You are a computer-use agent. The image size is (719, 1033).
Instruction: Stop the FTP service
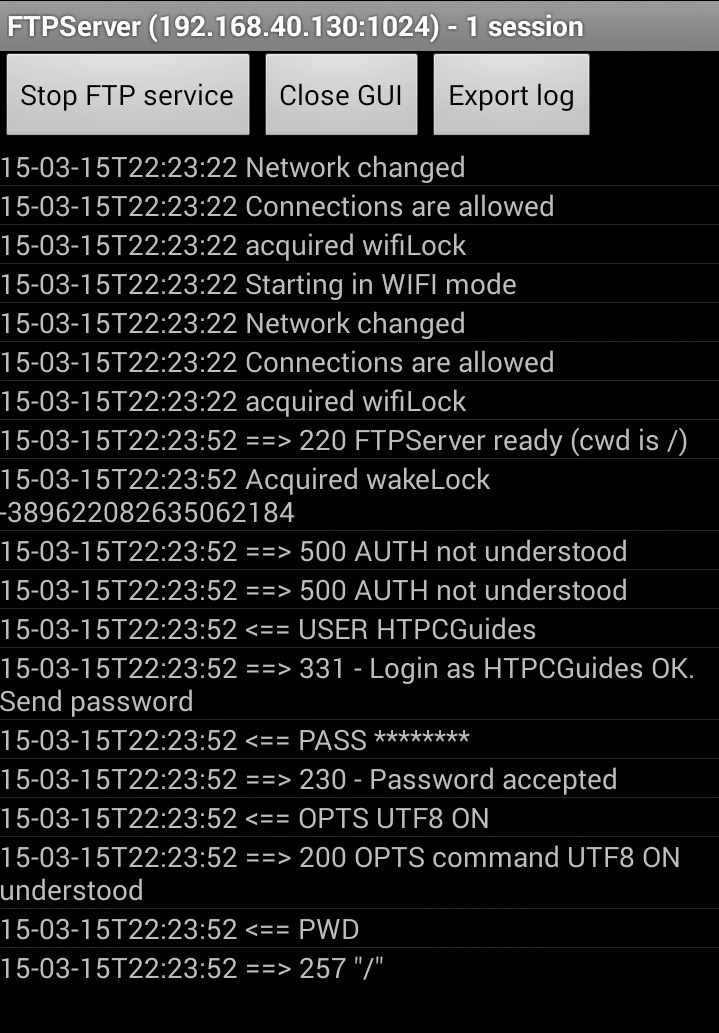[x=127, y=95]
